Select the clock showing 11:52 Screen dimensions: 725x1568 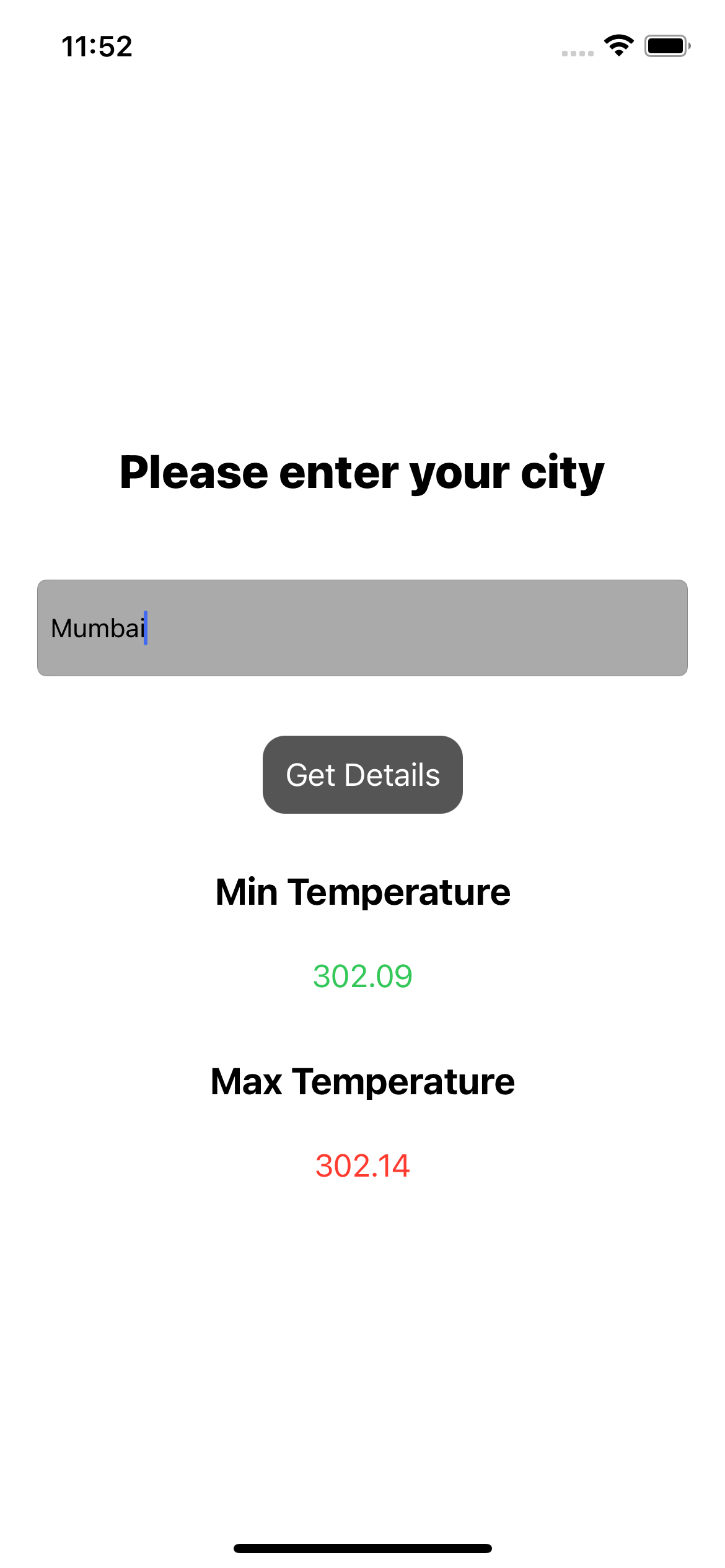[97, 46]
